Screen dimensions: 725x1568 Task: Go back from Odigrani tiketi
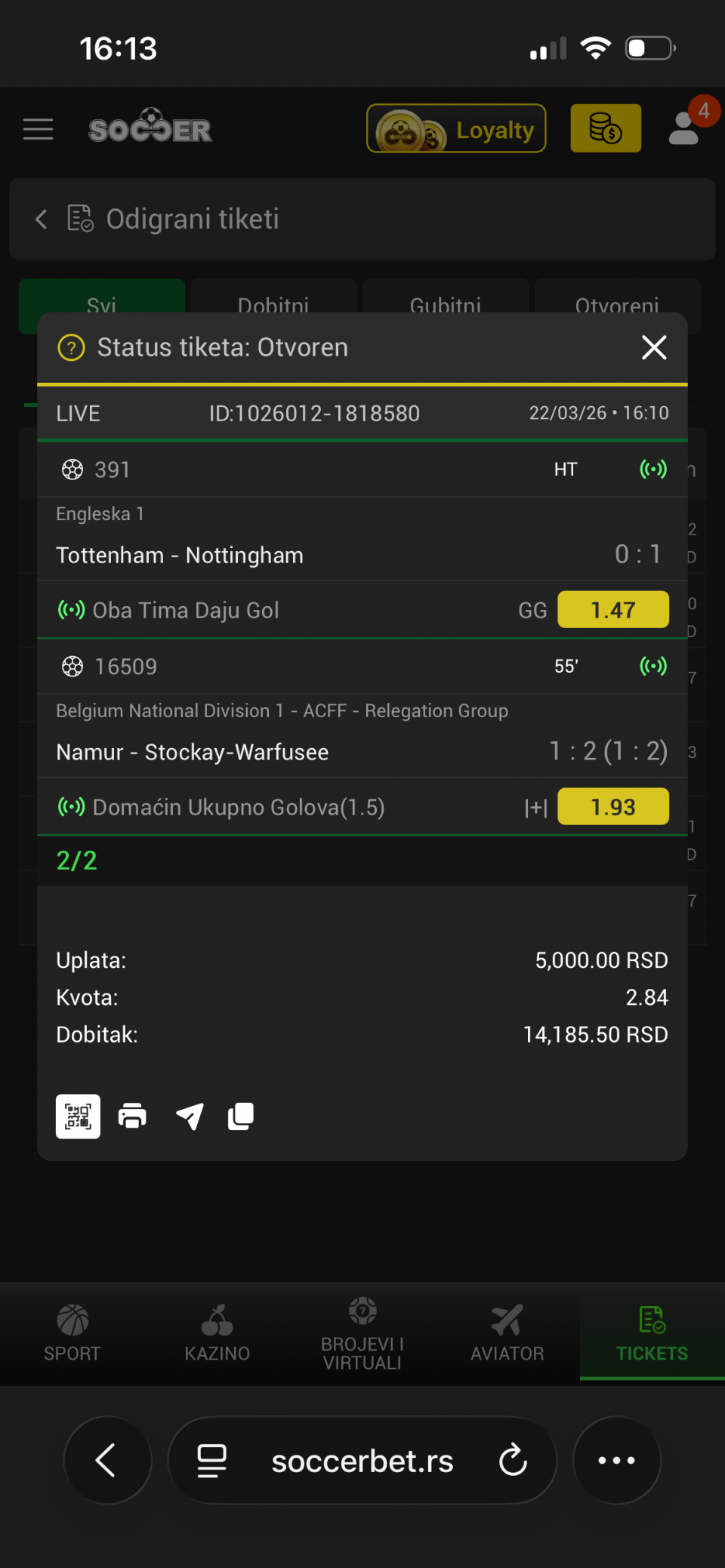point(42,220)
